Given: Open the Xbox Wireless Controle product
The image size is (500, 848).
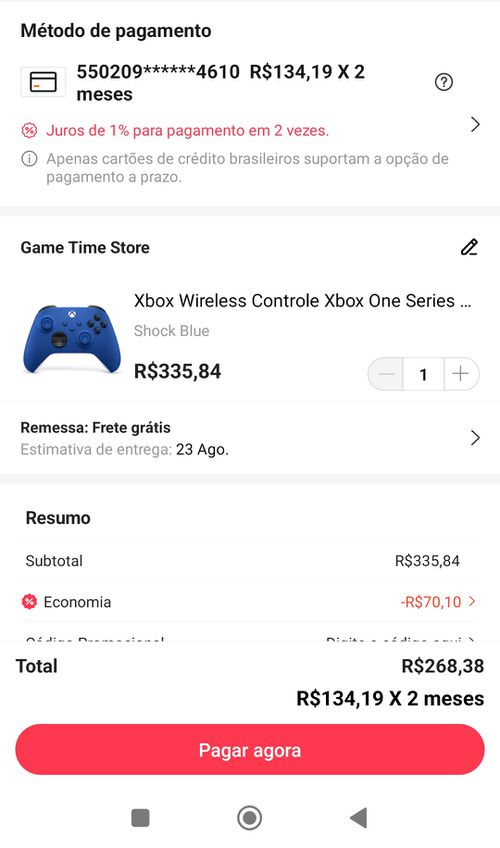Looking at the screenshot, I should (x=302, y=301).
